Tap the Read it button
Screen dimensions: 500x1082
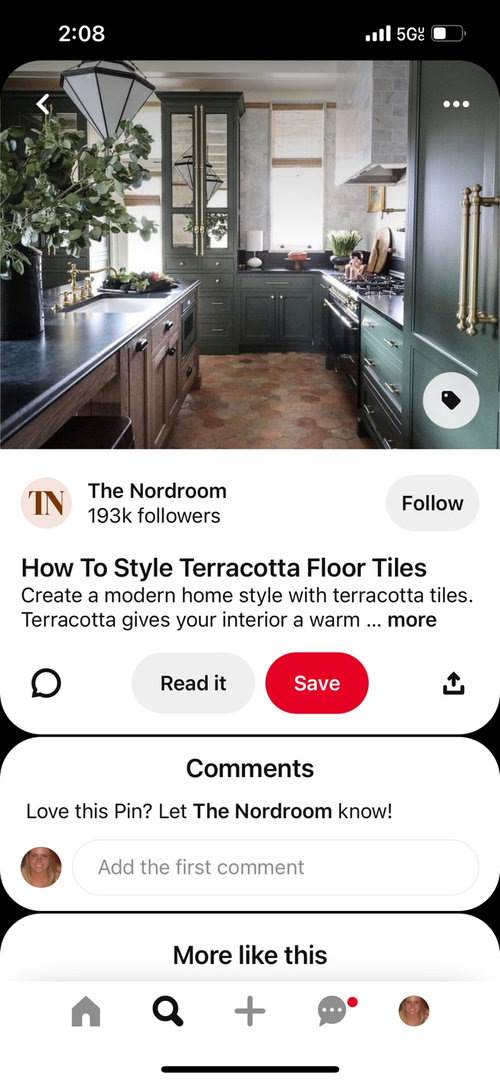coord(193,683)
